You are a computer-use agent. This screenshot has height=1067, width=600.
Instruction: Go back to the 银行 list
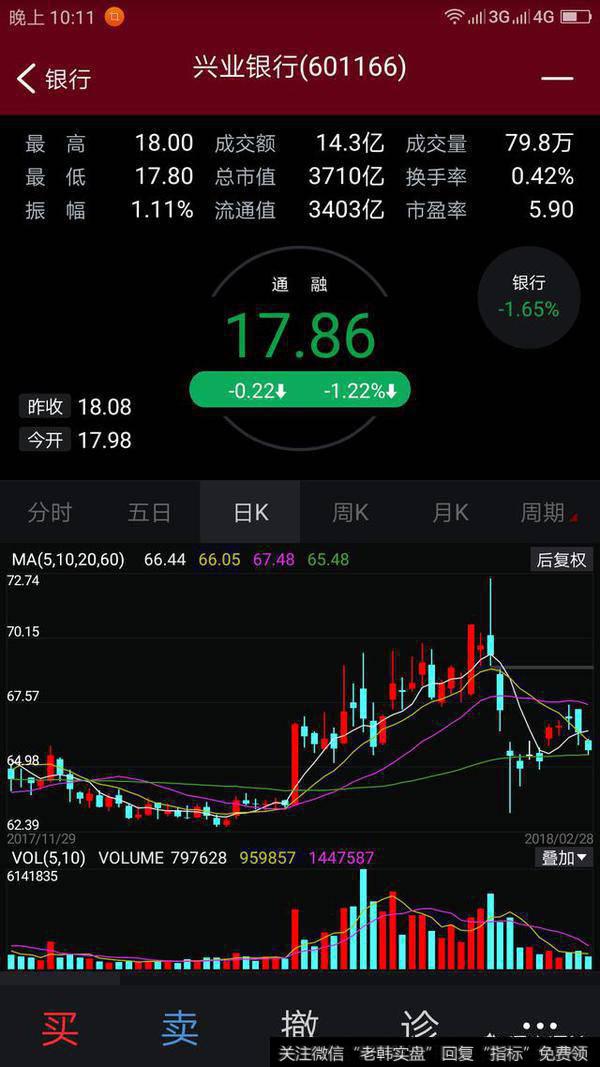tap(54, 78)
